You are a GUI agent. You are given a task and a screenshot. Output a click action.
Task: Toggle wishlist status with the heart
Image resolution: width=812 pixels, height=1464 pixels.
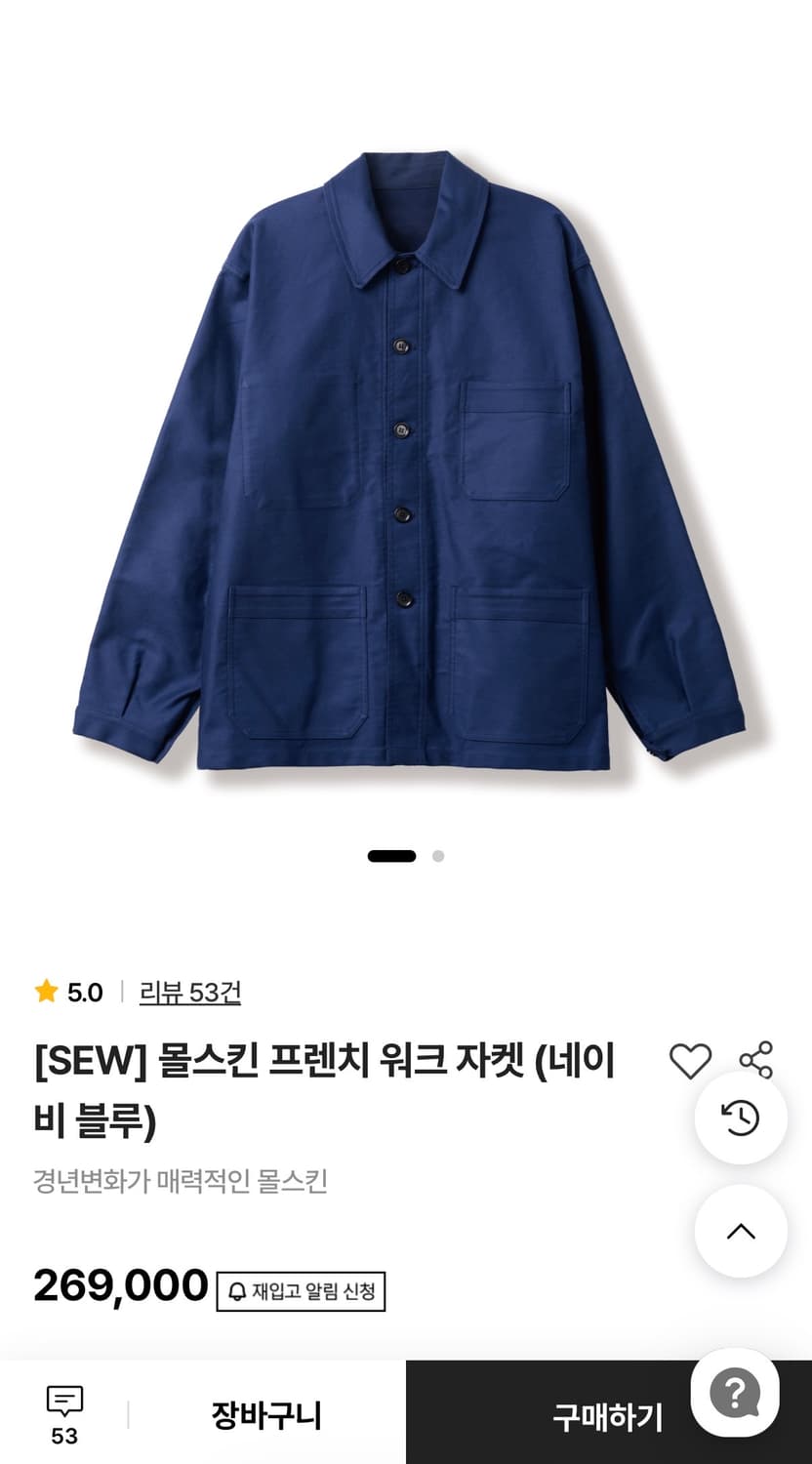(692, 1061)
